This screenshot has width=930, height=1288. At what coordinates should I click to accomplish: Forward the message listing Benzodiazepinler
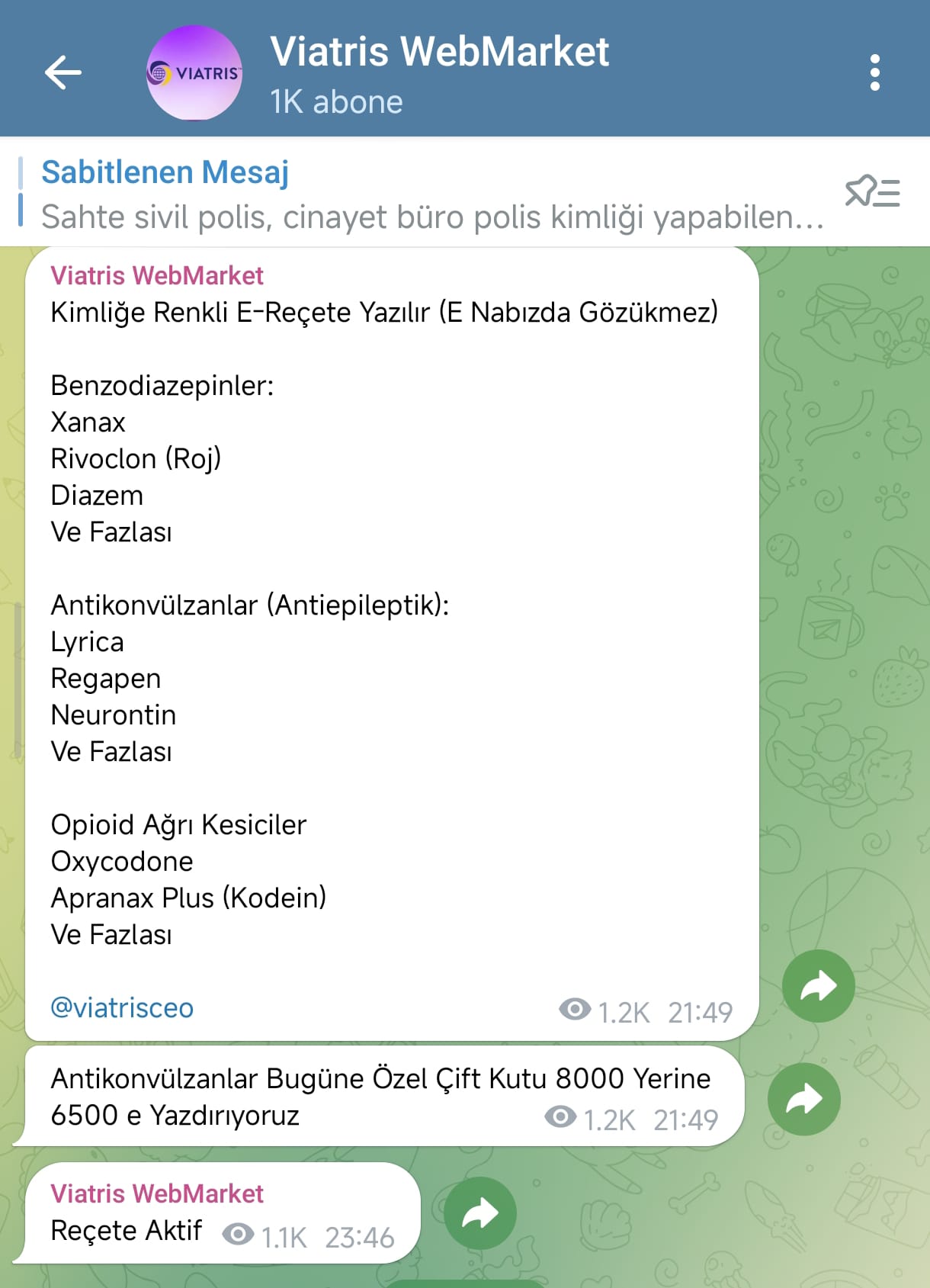tap(818, 986)
